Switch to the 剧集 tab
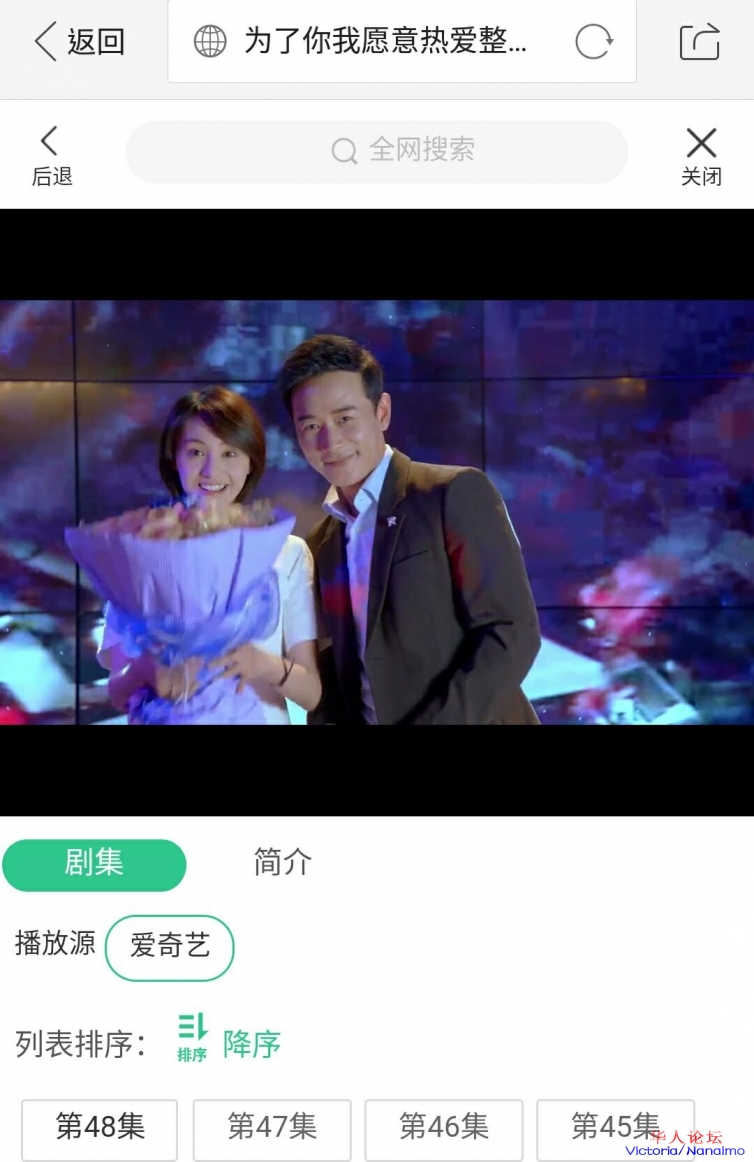Image resolution: width=754 pixels, height=1162 pixels. click(94, 864)
